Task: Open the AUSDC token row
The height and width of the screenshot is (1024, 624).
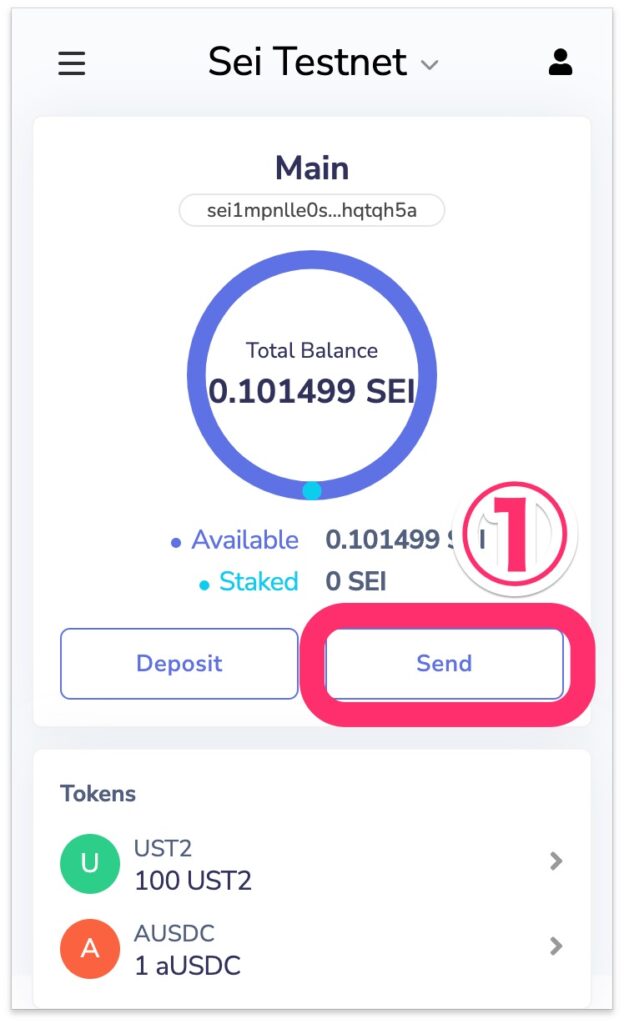Action: point(311,948)
